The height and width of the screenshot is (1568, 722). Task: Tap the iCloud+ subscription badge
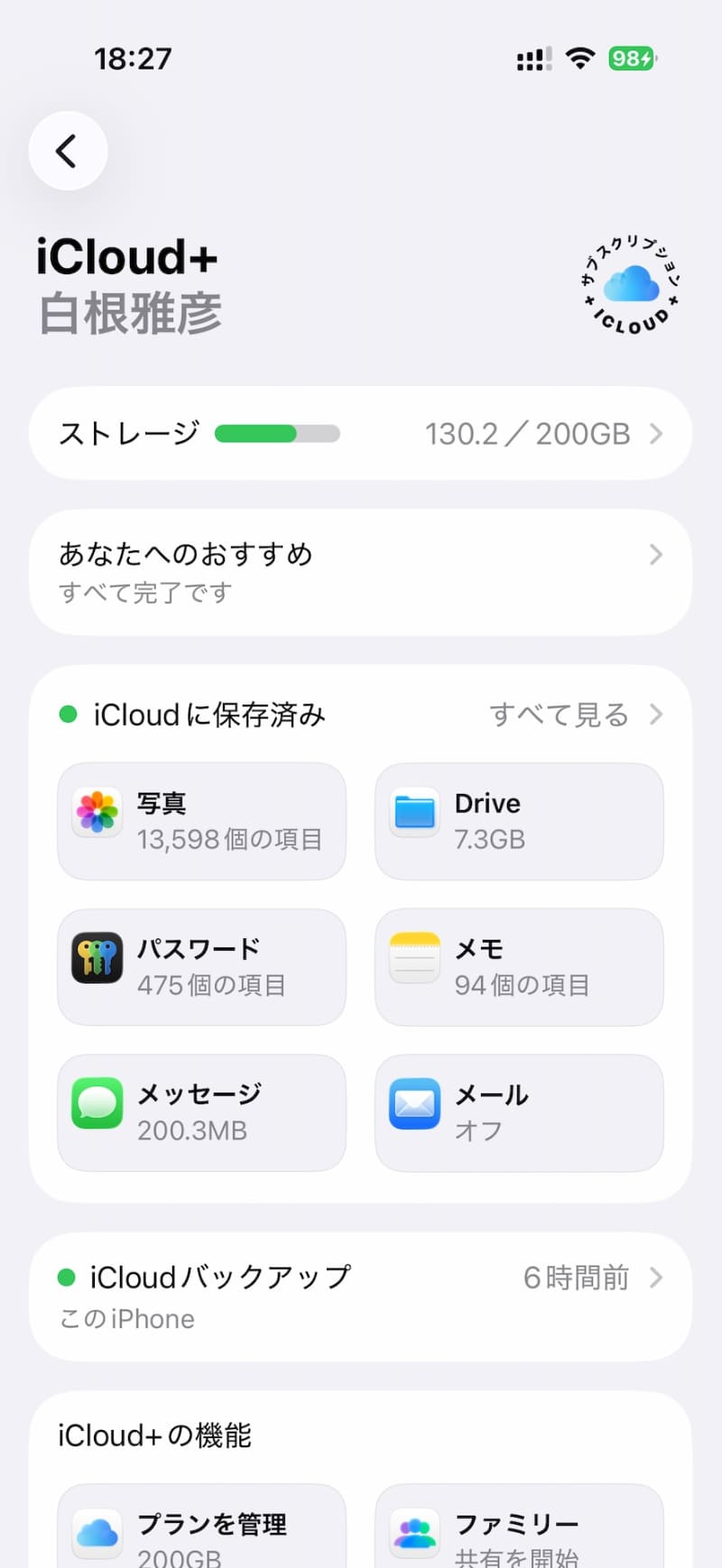click(x=629, y=287)
